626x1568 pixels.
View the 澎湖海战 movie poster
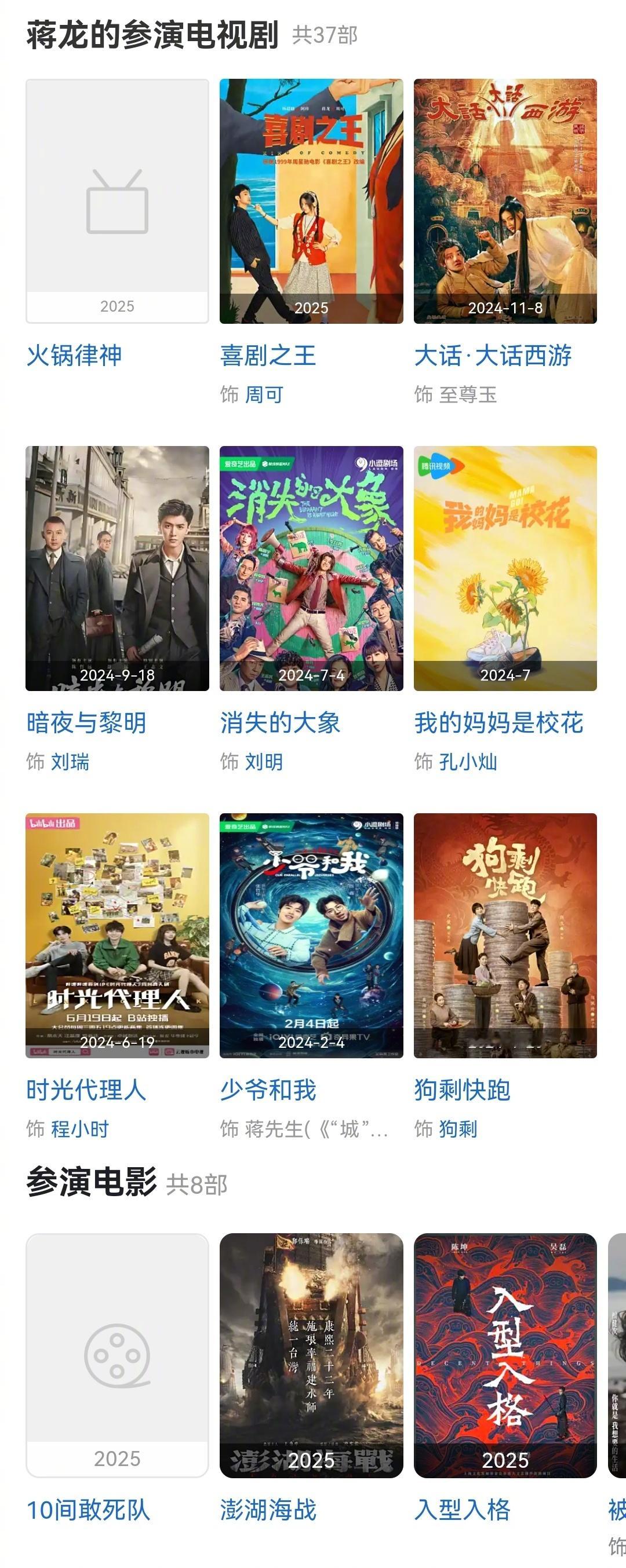coord(311,1355)
